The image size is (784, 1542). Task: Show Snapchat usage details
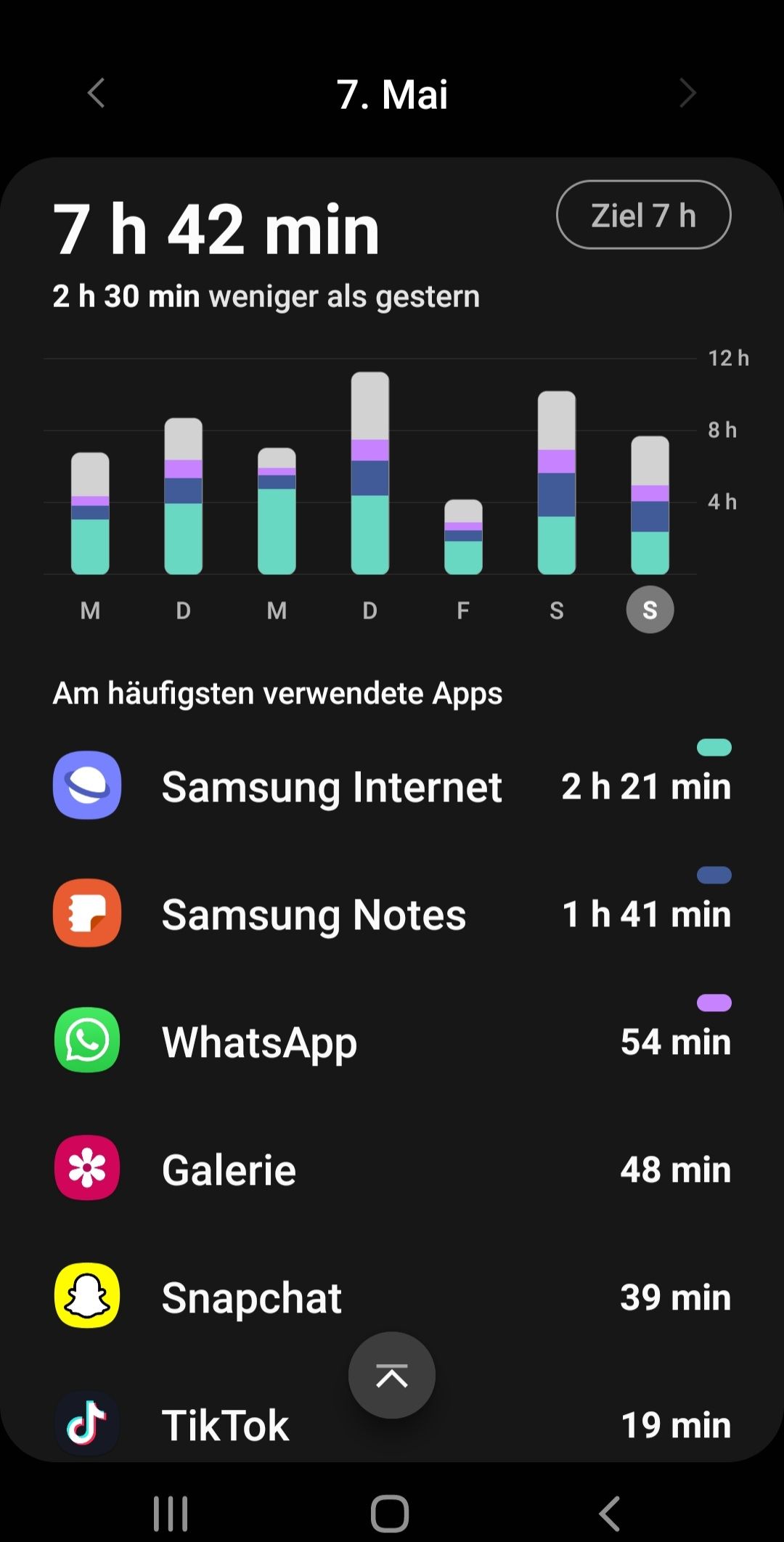[392, 1297]
